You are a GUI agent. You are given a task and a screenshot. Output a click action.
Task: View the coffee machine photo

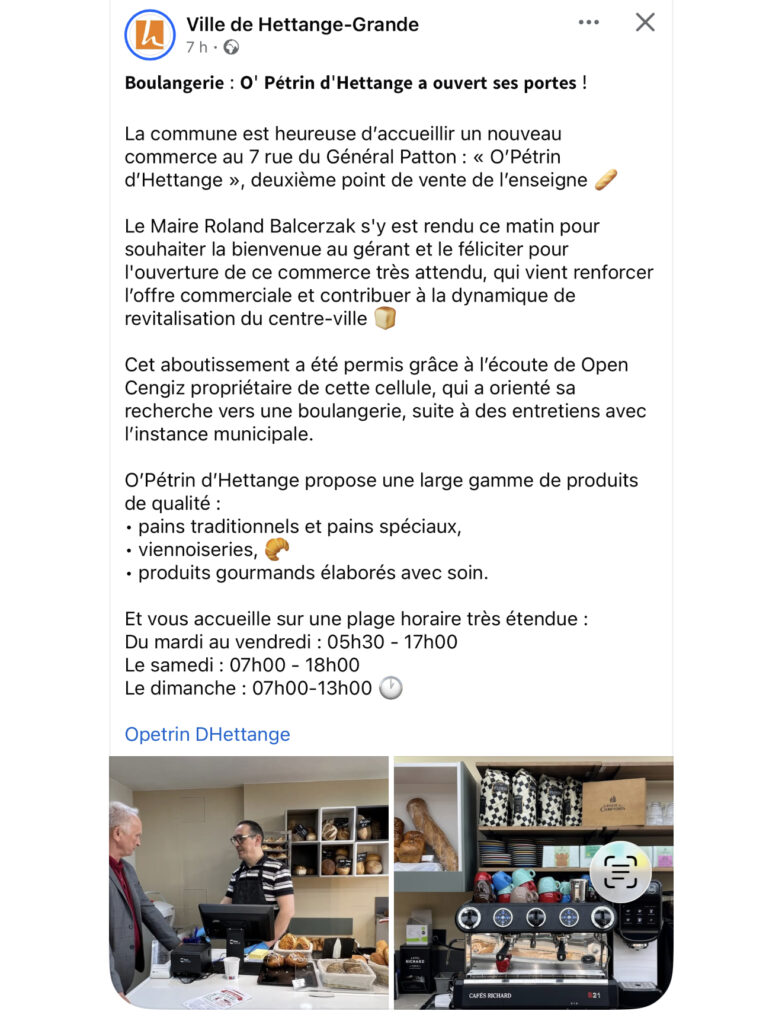click(x=533, y=883)
